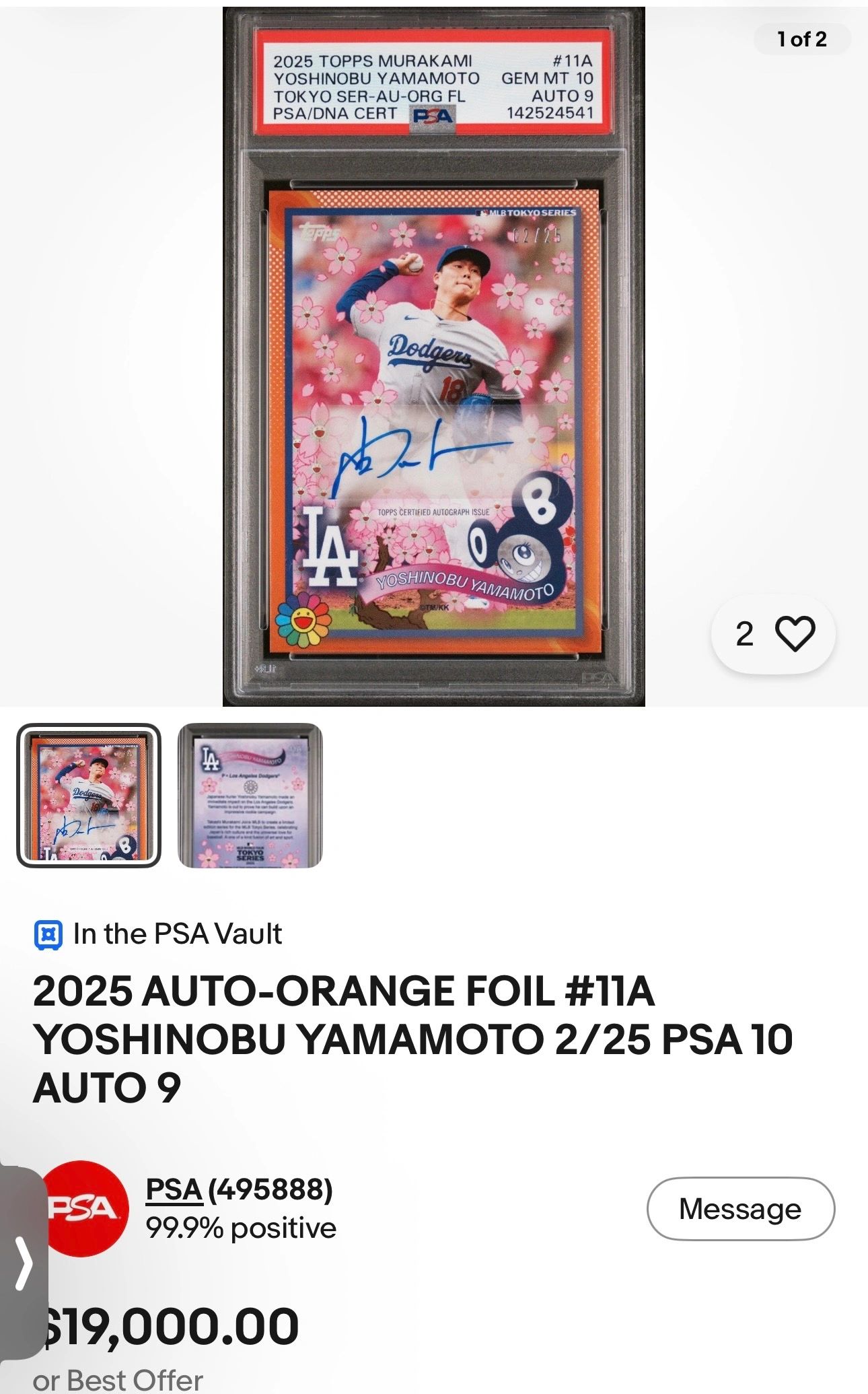View the card back thumbnail
The height and width of the screenshot is (1394, 868).
[250, 795]
